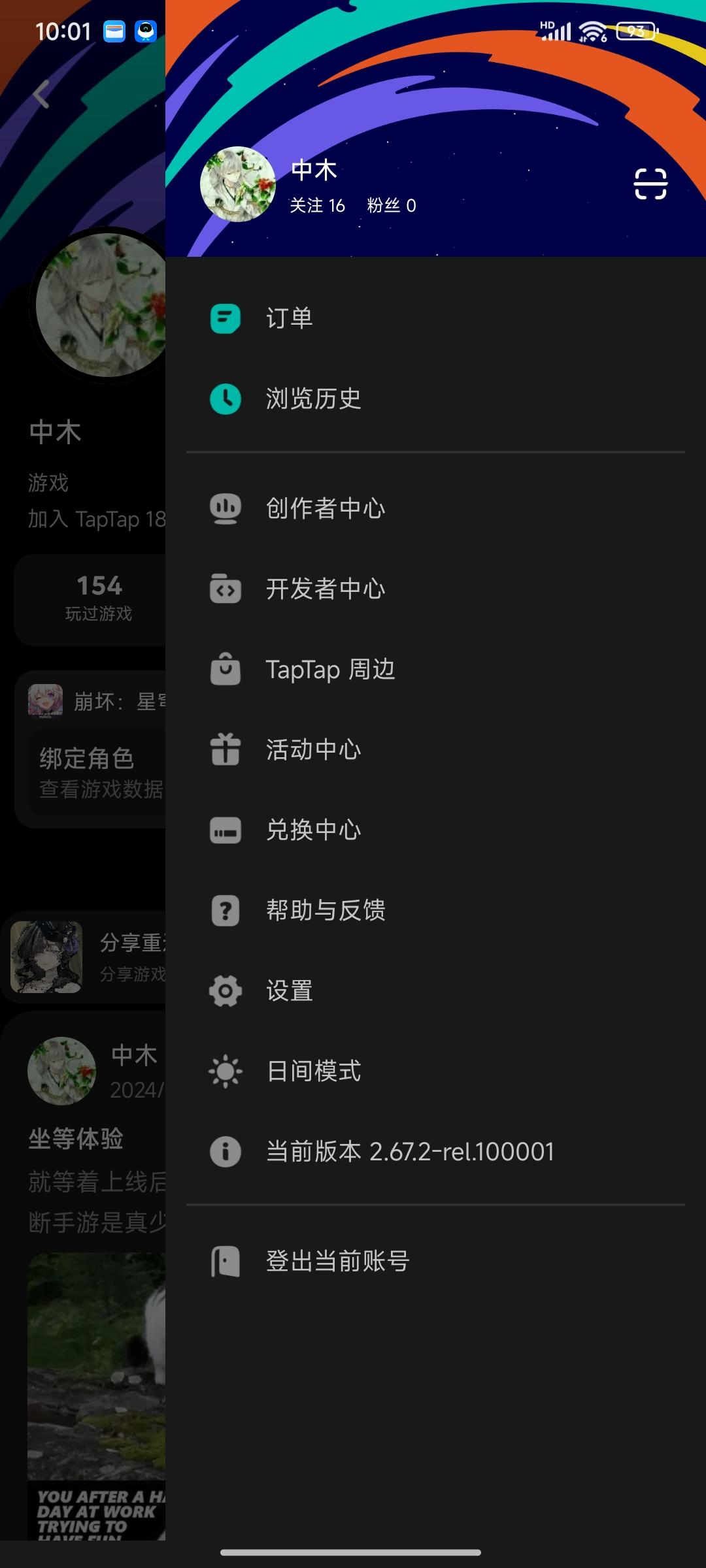Click the 设置 gear icon
Viewport: 706px width, 1568px height.
click(225, 990)
